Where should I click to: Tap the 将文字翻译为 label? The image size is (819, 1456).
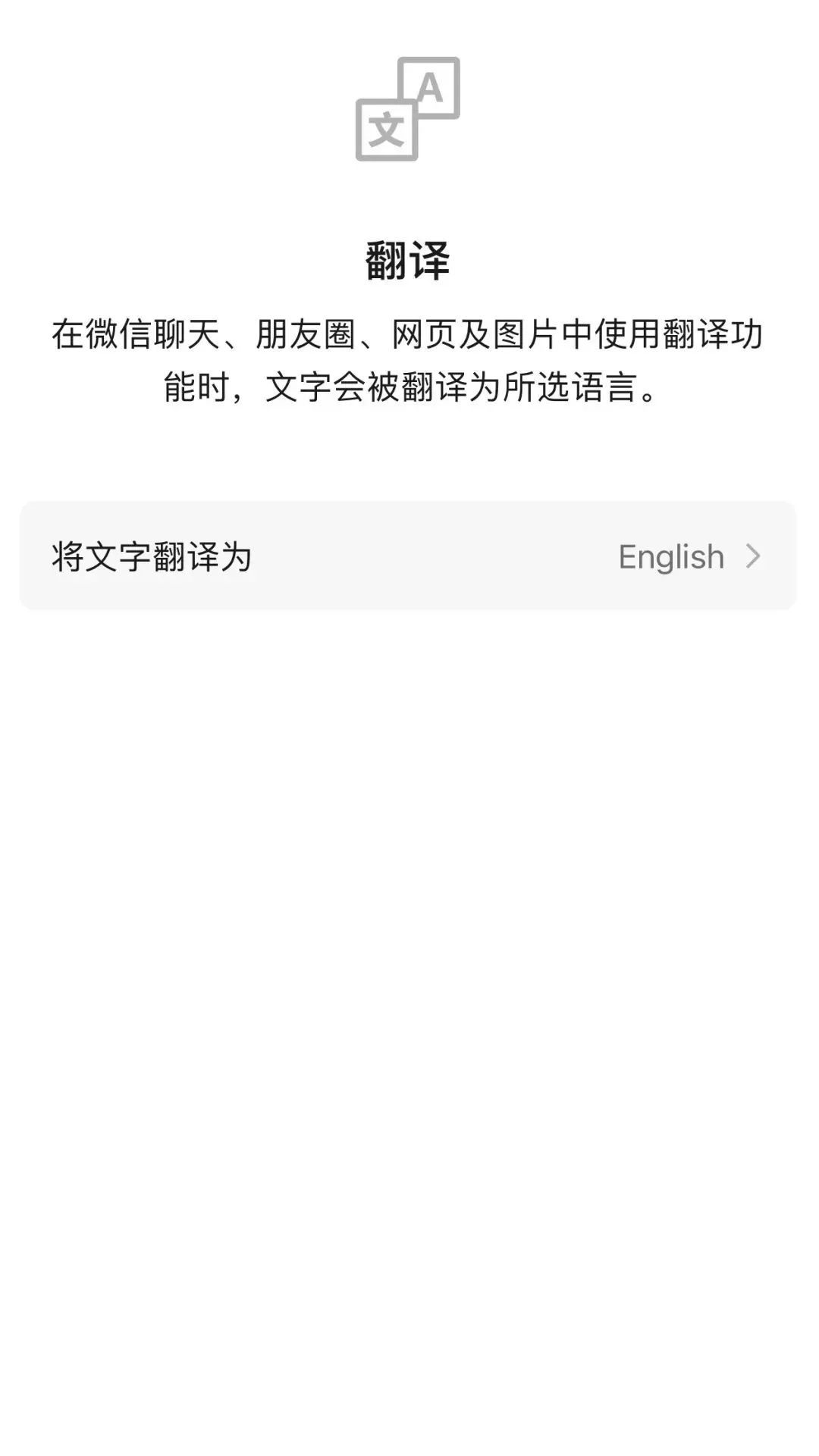[x=152, y=557]
